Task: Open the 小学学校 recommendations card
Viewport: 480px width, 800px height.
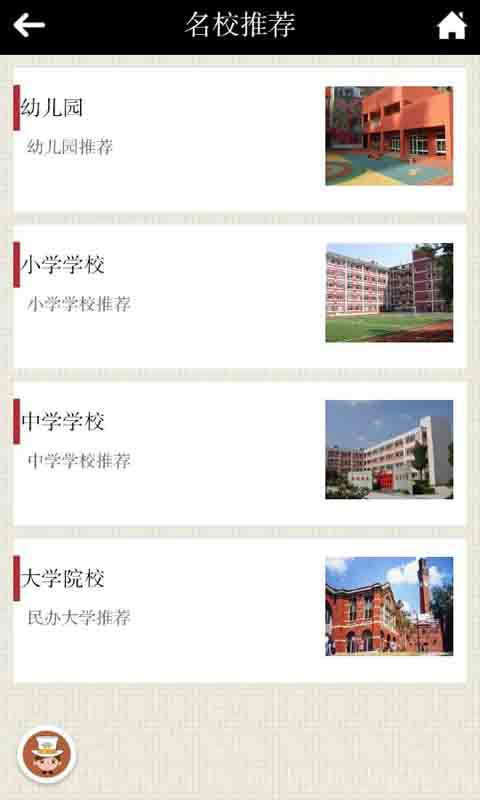Action: point(240,296)
